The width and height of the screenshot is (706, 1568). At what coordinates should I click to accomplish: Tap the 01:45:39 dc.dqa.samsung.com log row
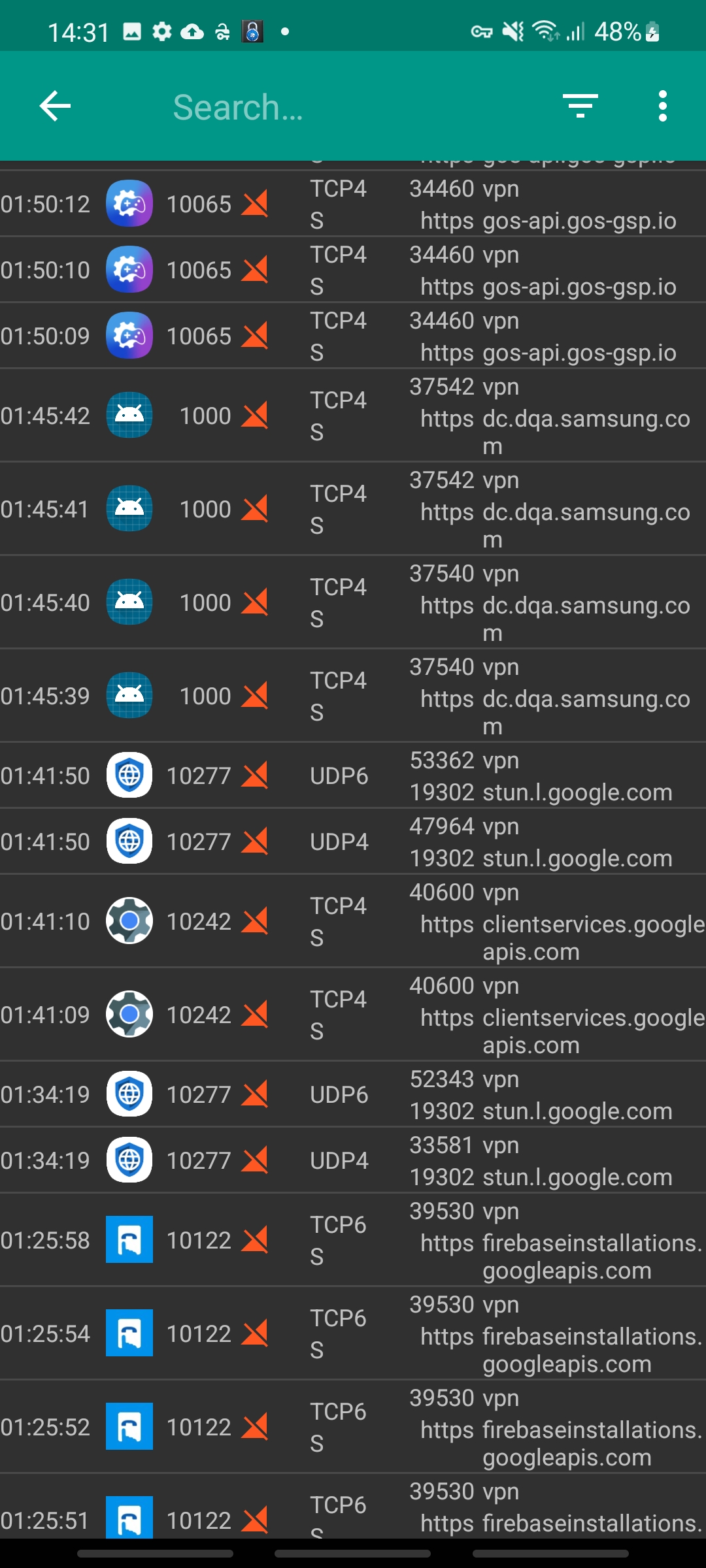353,696
